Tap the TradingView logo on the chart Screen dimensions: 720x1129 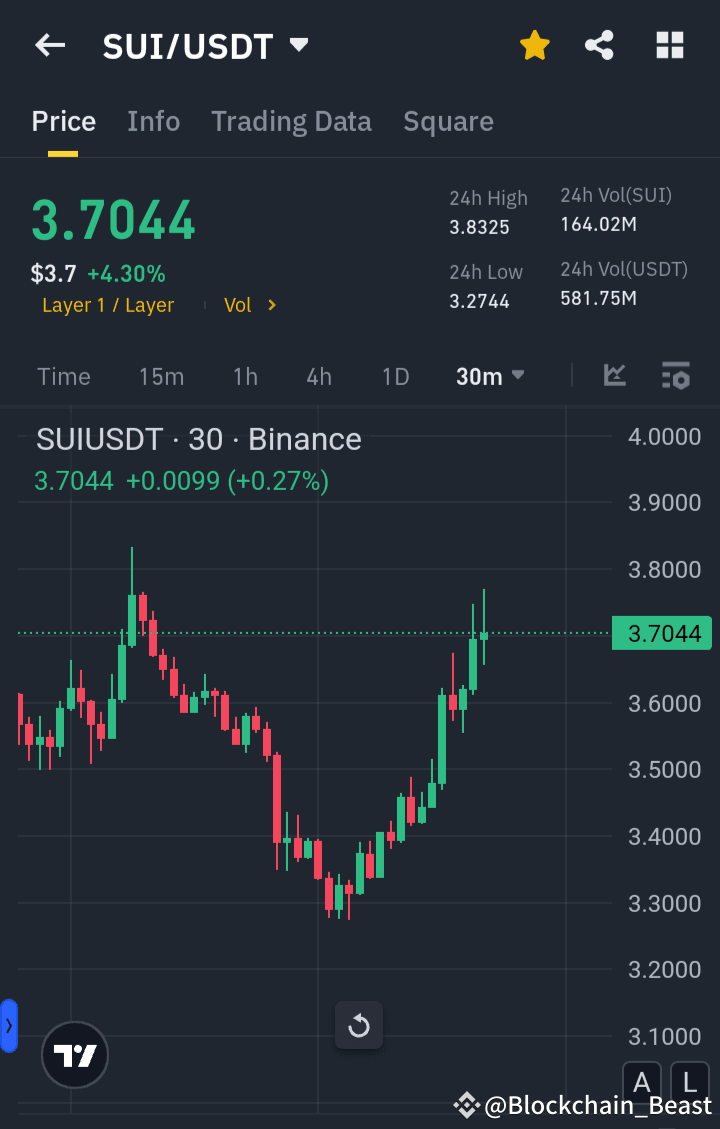tap(74, 1055)
